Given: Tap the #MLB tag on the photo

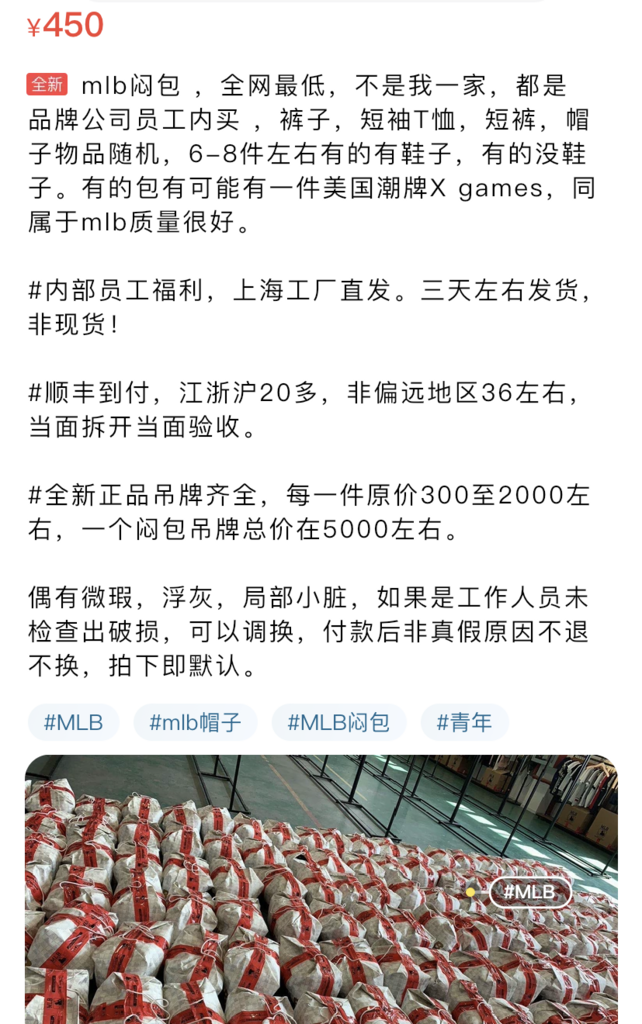Looking at the screenshot, I should click(528, 891).
